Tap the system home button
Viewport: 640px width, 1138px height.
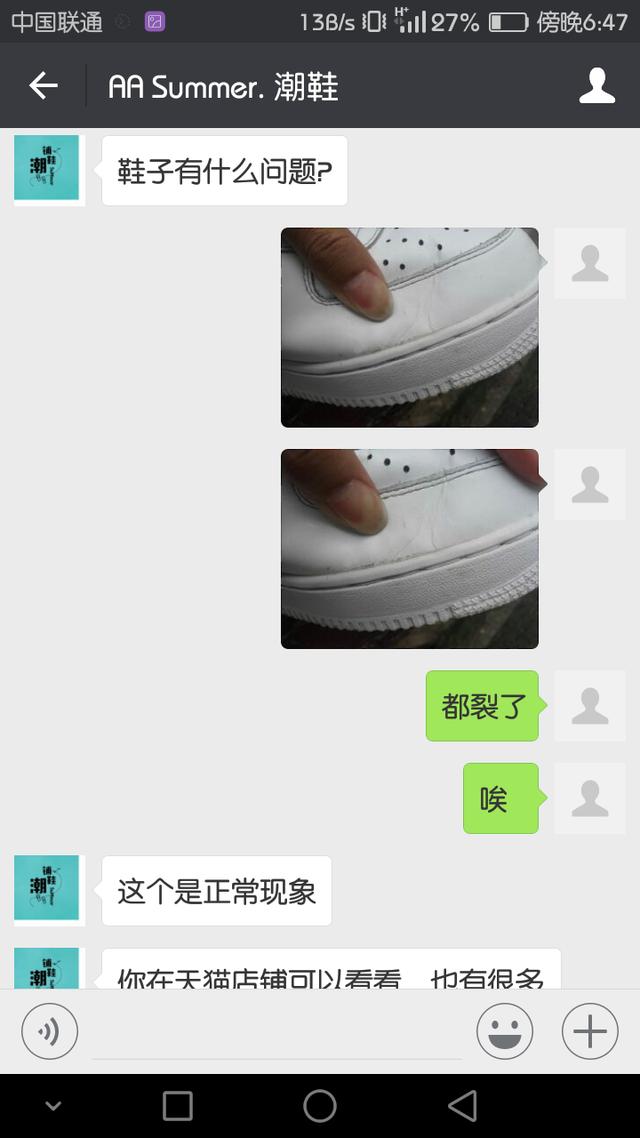[x=320, y=1105]
